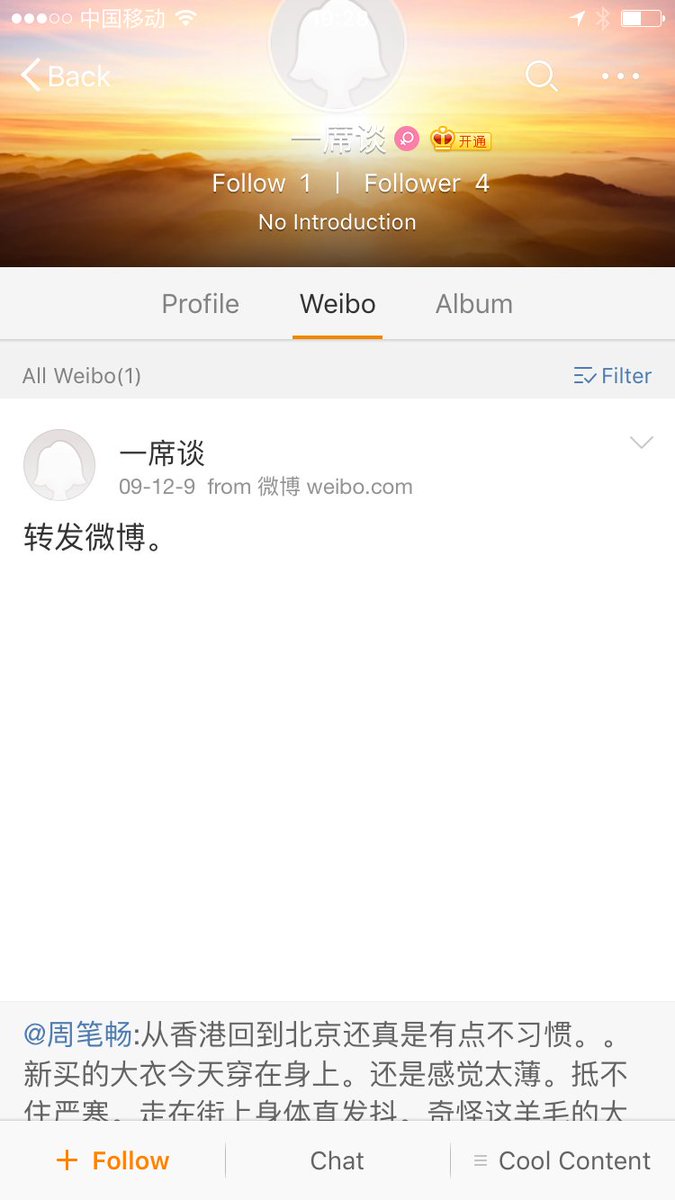Open the Filter option for posts
Viewport: 675px width, 1200px height.
coord(612,376)
